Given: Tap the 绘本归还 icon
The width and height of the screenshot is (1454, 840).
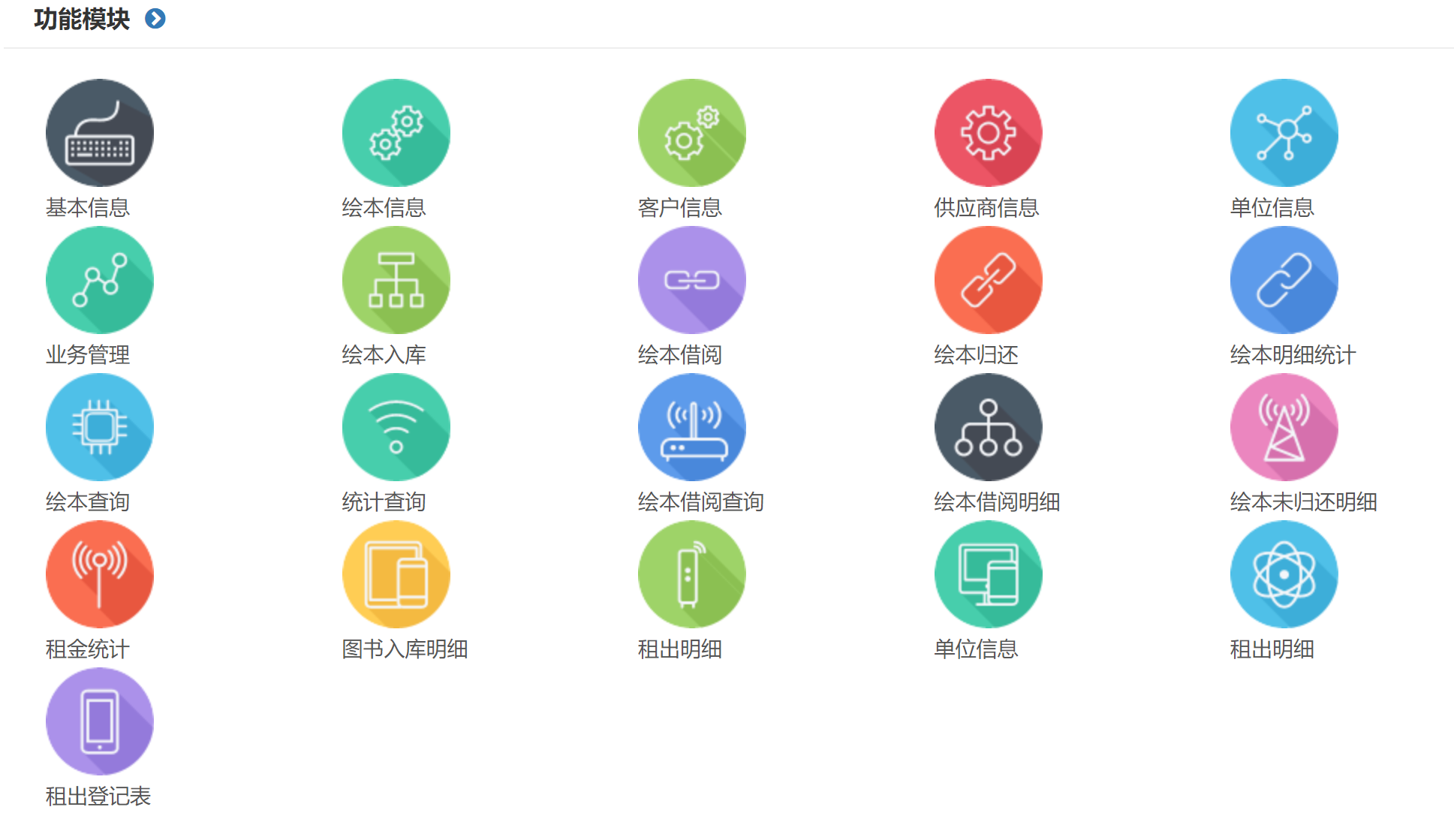Looking at the screenshot, I should 988,280.
